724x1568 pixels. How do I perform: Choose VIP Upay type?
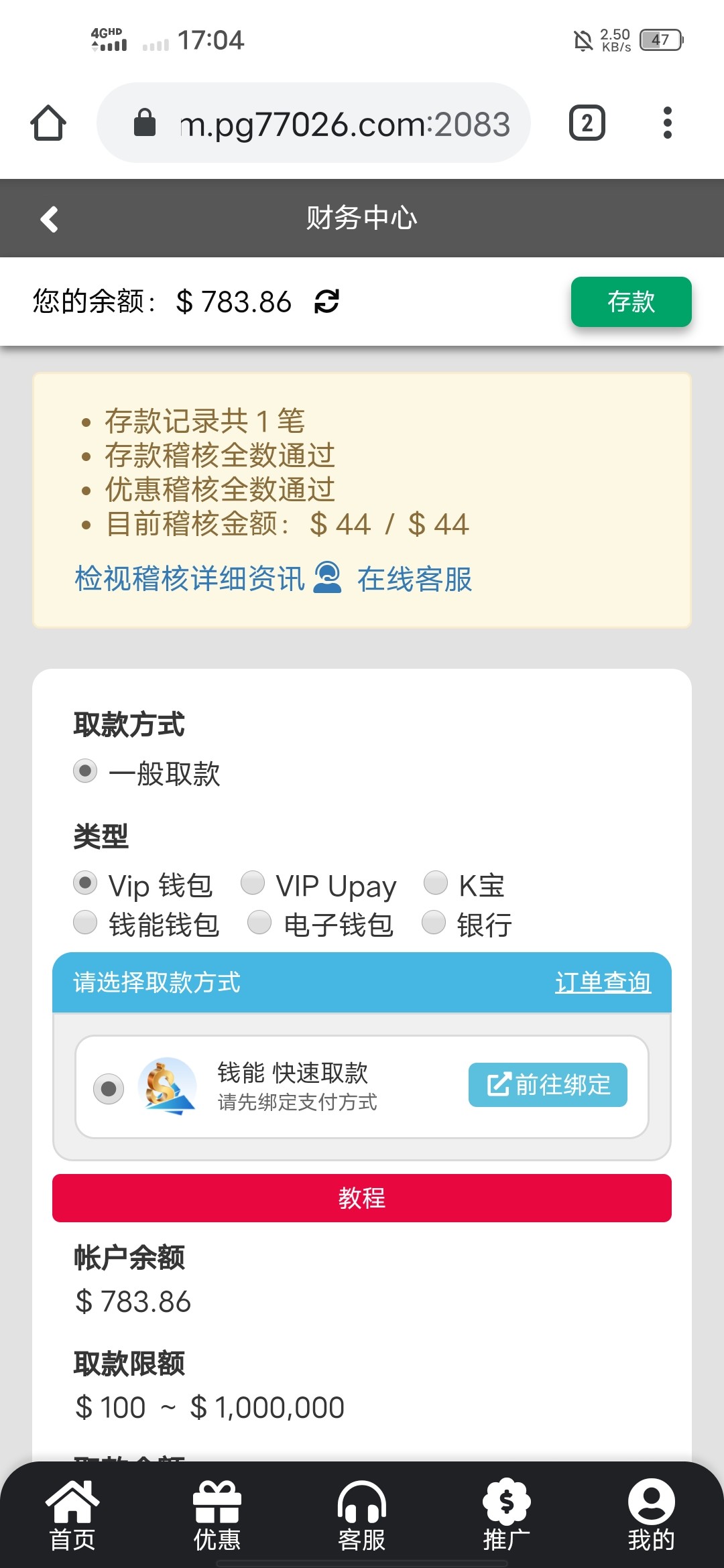click(x=319, y=885)
